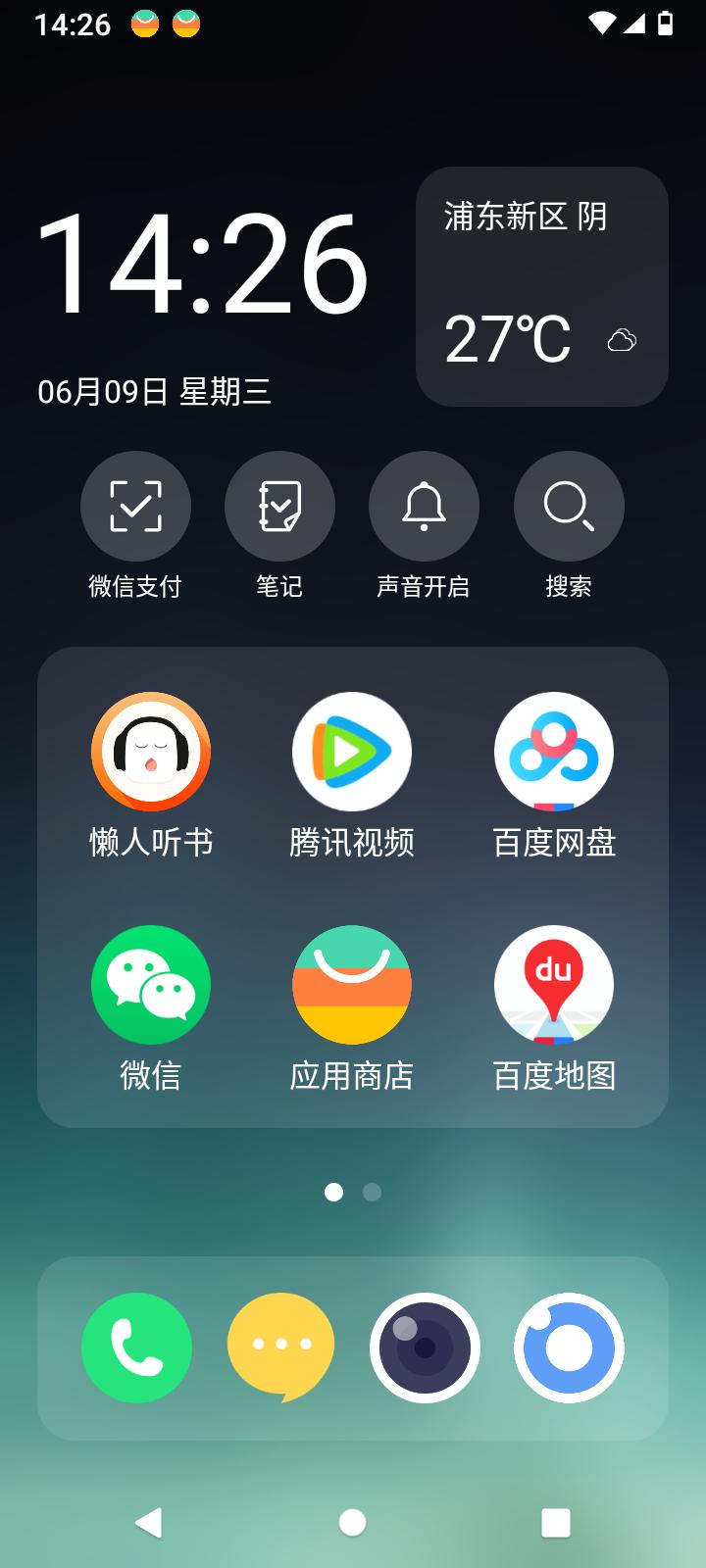The image size is (706, 1568).
Task: Launch 腾讯视频 video app
Action: [351, 751]
